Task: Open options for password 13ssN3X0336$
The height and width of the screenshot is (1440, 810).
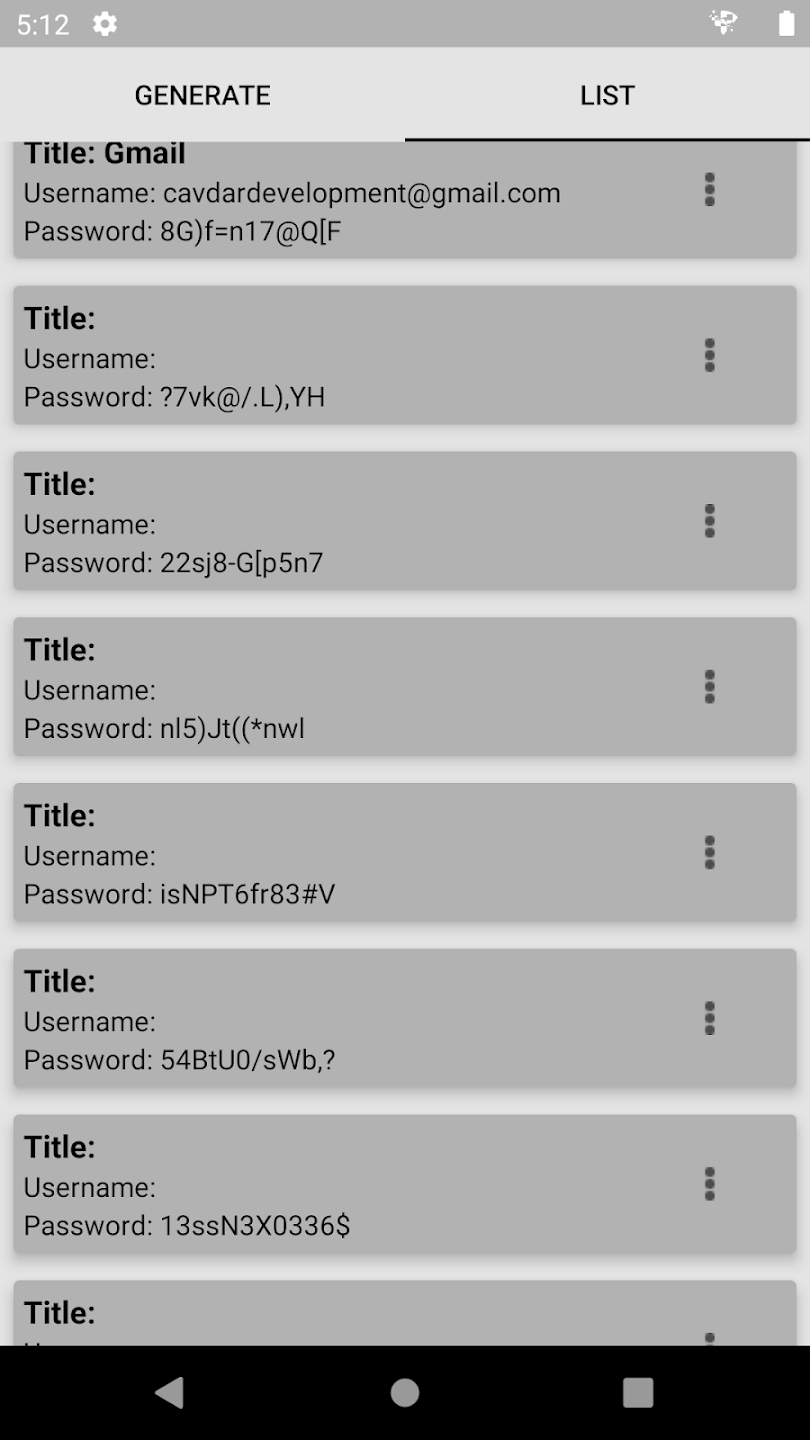Action: pyautogui.click(x=710, y=1185)
